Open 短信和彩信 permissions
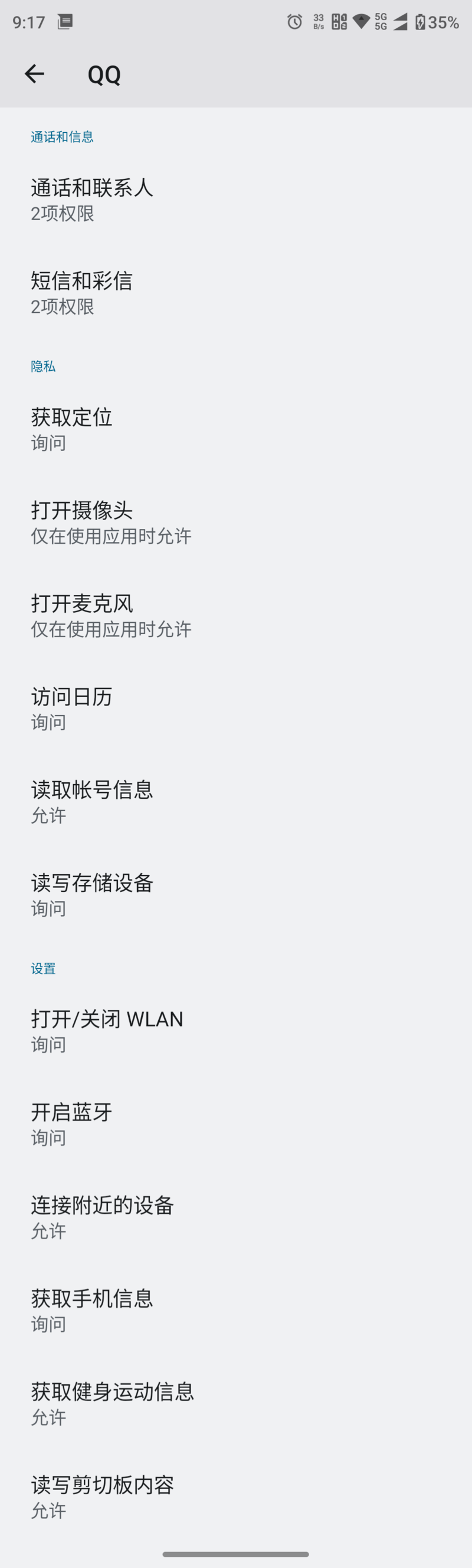 point(236,292)
